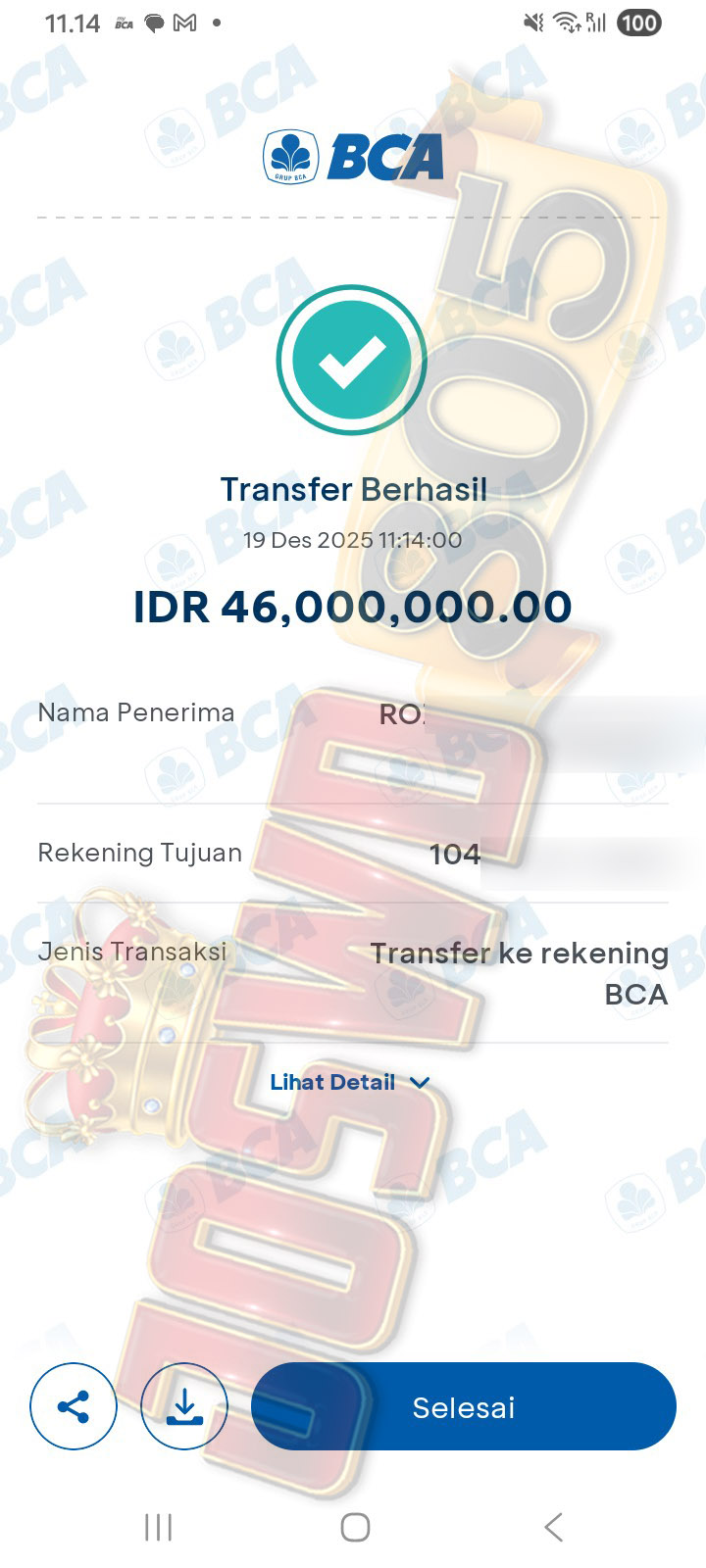Tap the Selesai button
The height and width of the screenshot is (1568, 706).
(x=464, y=1406)
